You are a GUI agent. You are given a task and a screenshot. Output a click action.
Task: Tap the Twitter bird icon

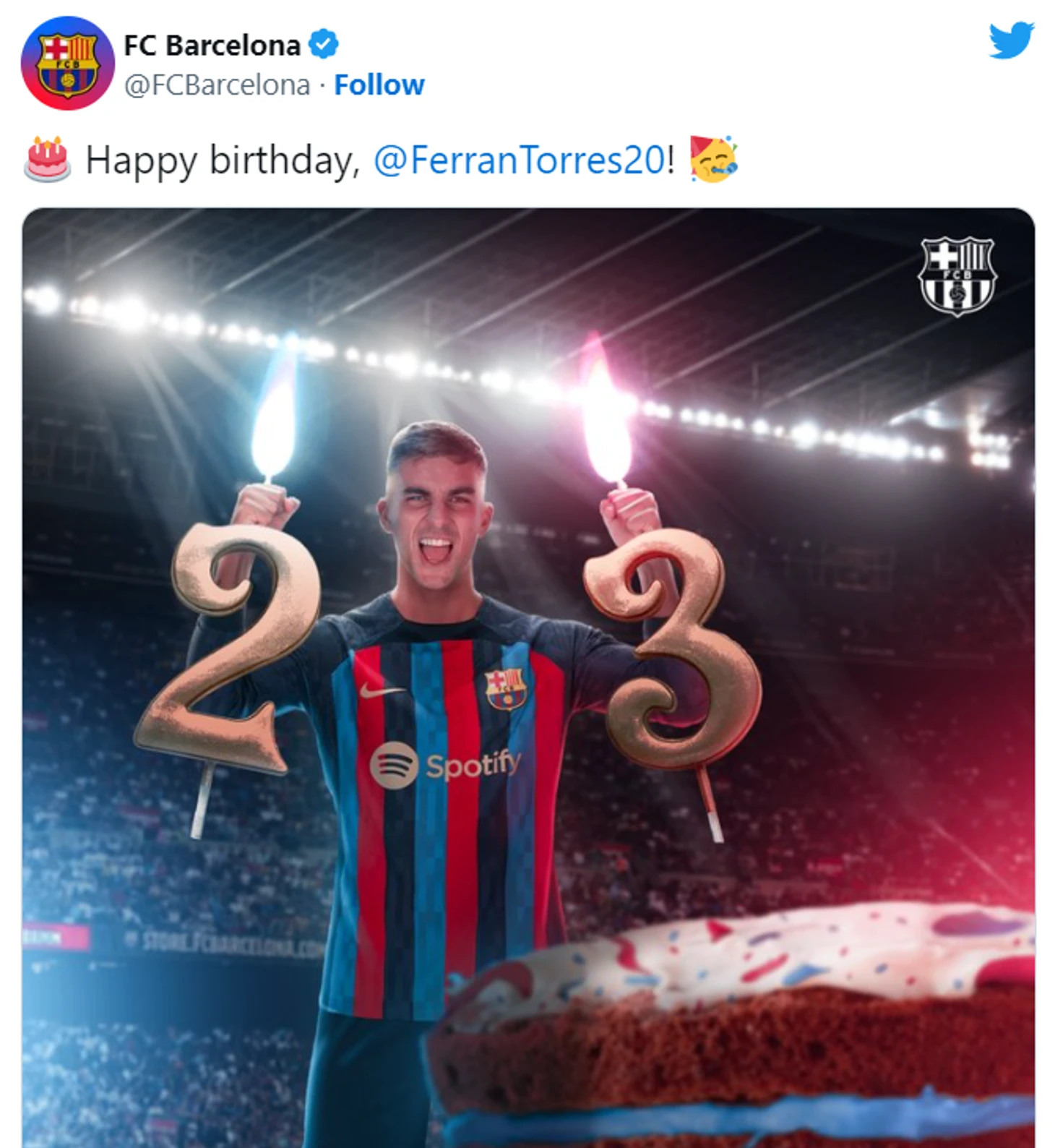(1011, 40)
